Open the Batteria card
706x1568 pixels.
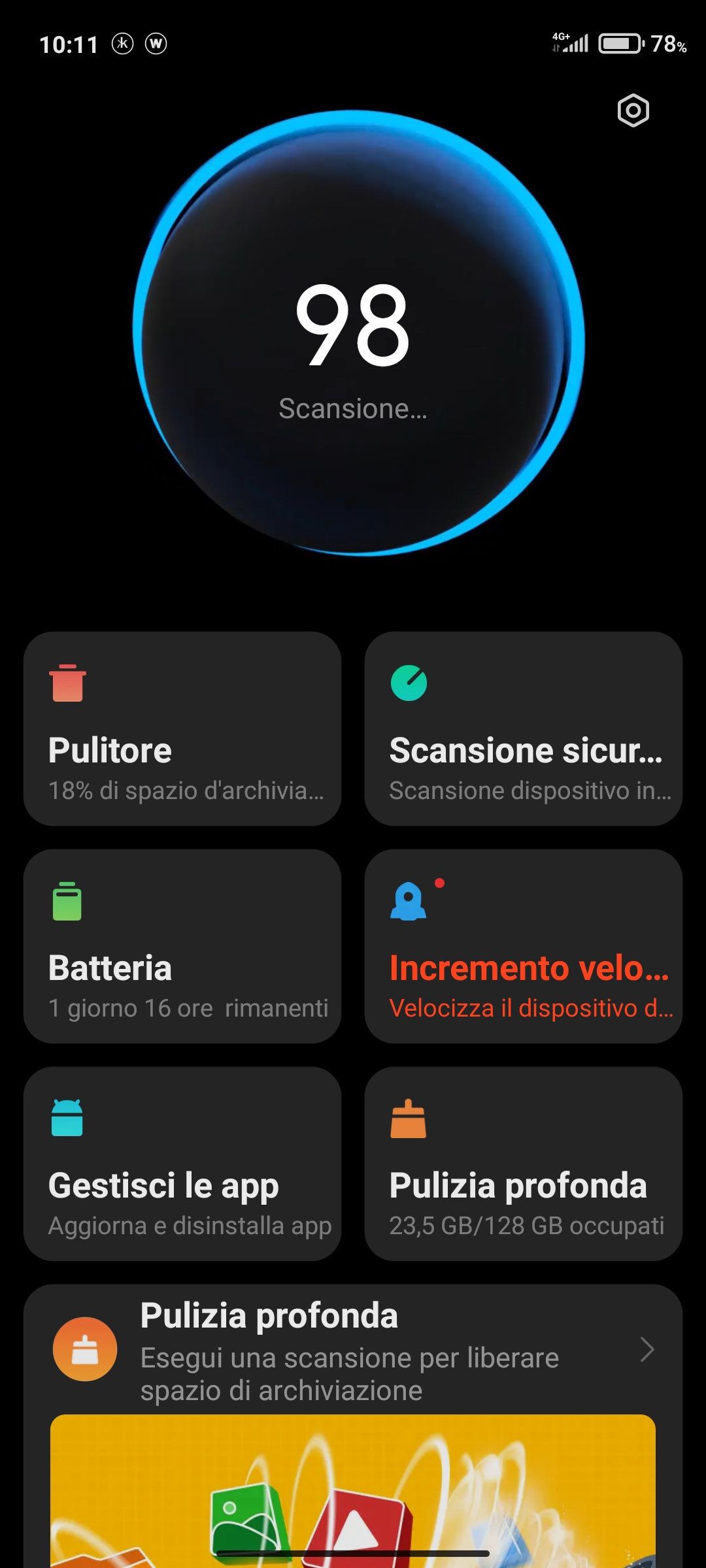point(182,946)
